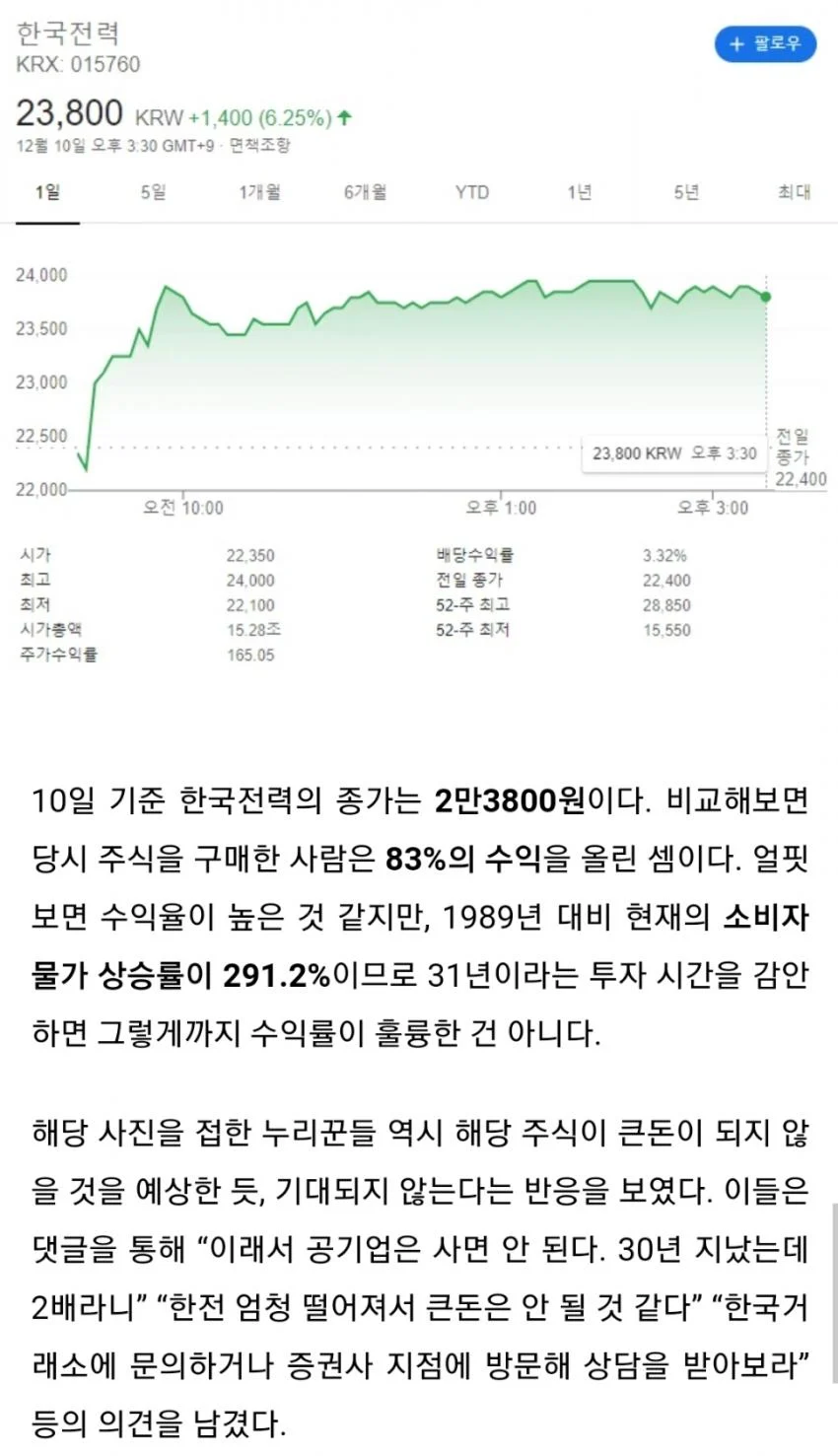Switch to the 6개월 chart view
This screenshot has height=1456, width=838.
pyautogui.click(x=364, y=193)
